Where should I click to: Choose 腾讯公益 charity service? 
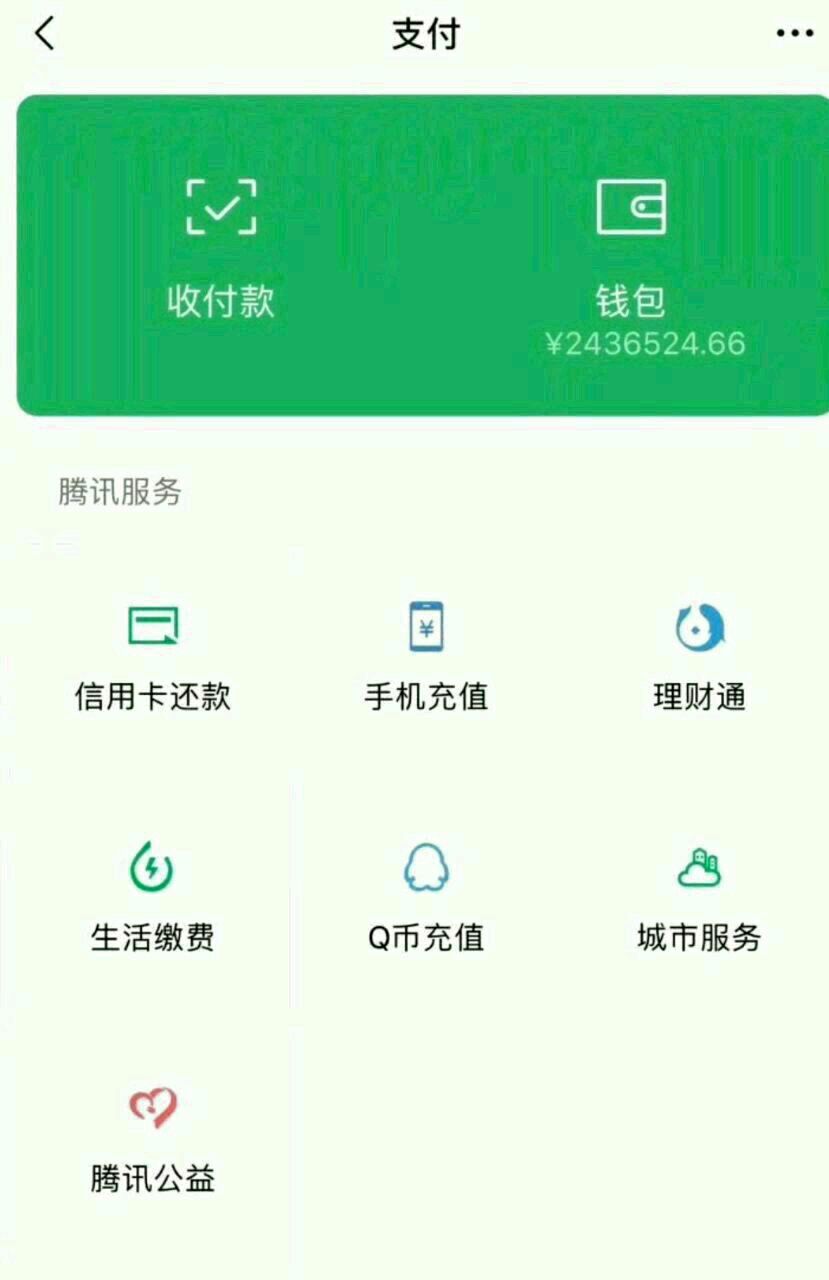153,1138
